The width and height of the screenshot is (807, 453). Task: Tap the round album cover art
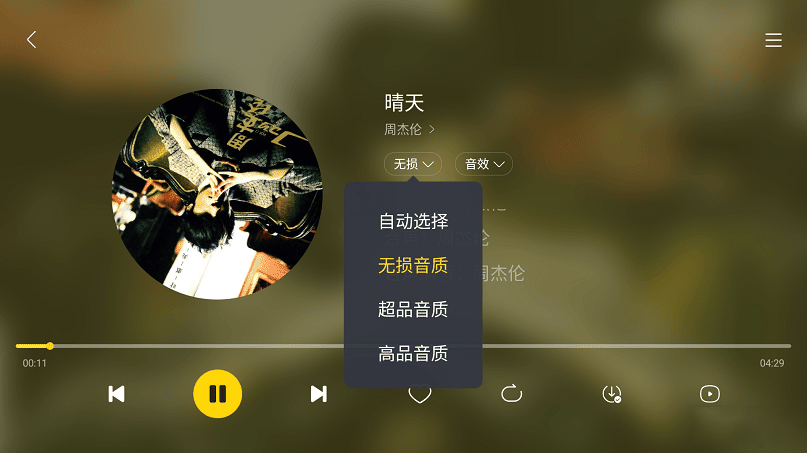coord(217,194)
